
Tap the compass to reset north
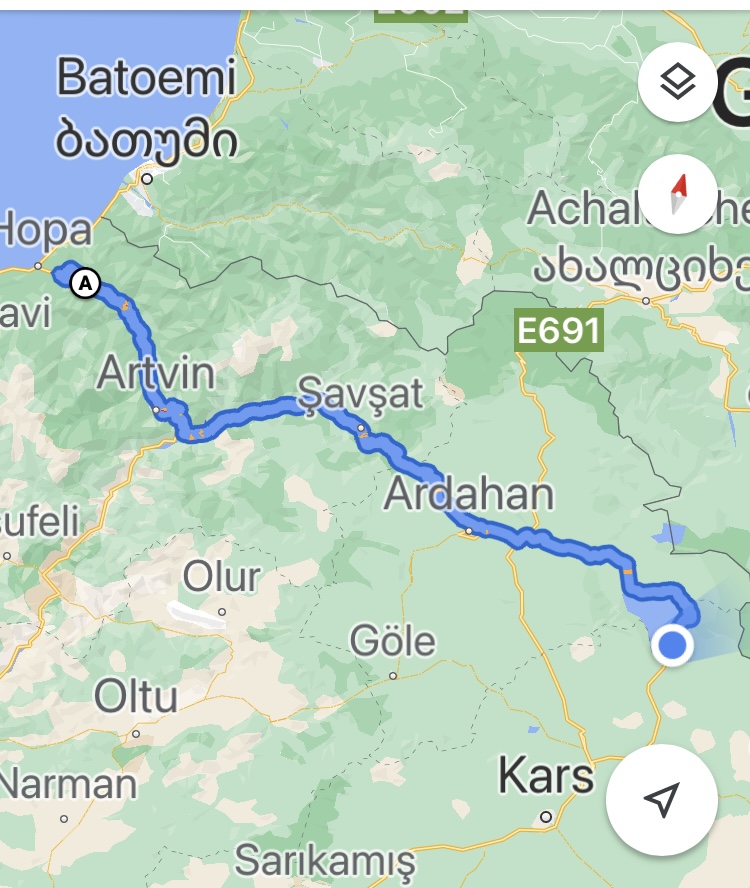(678, 194)
